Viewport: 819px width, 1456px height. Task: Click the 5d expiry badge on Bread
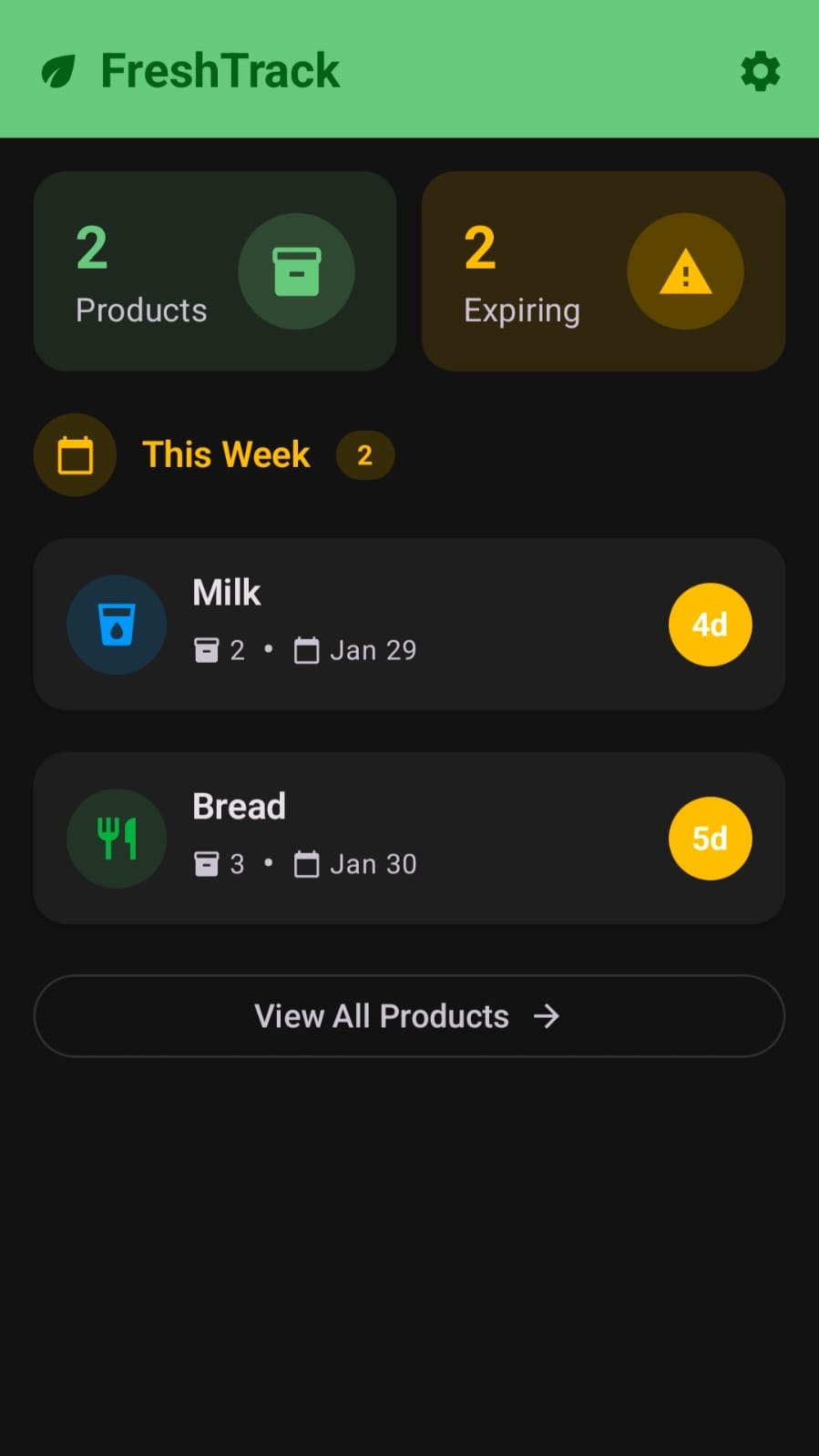[710, 838]
